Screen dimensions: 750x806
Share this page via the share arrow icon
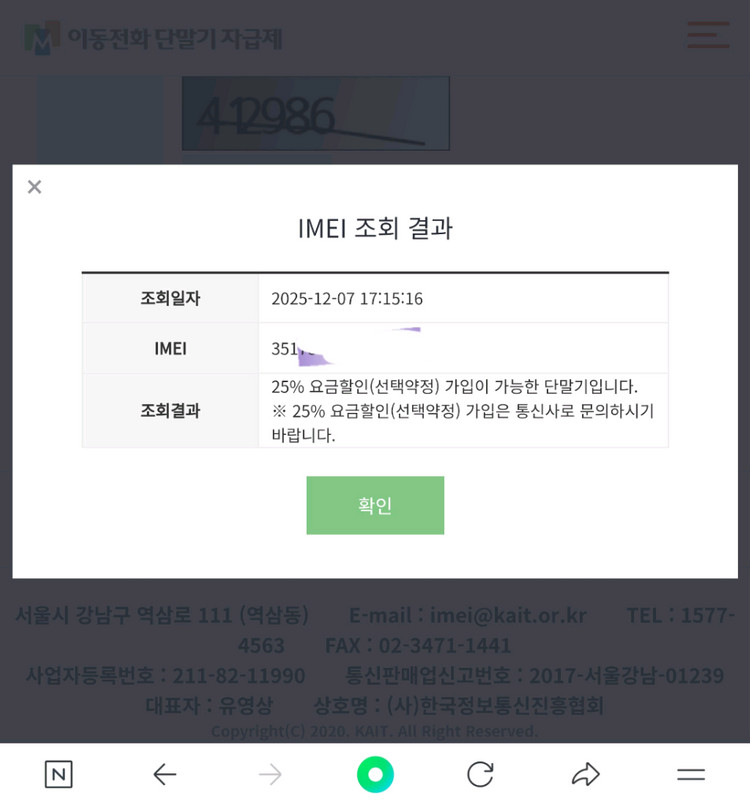(x=585, y=773)
